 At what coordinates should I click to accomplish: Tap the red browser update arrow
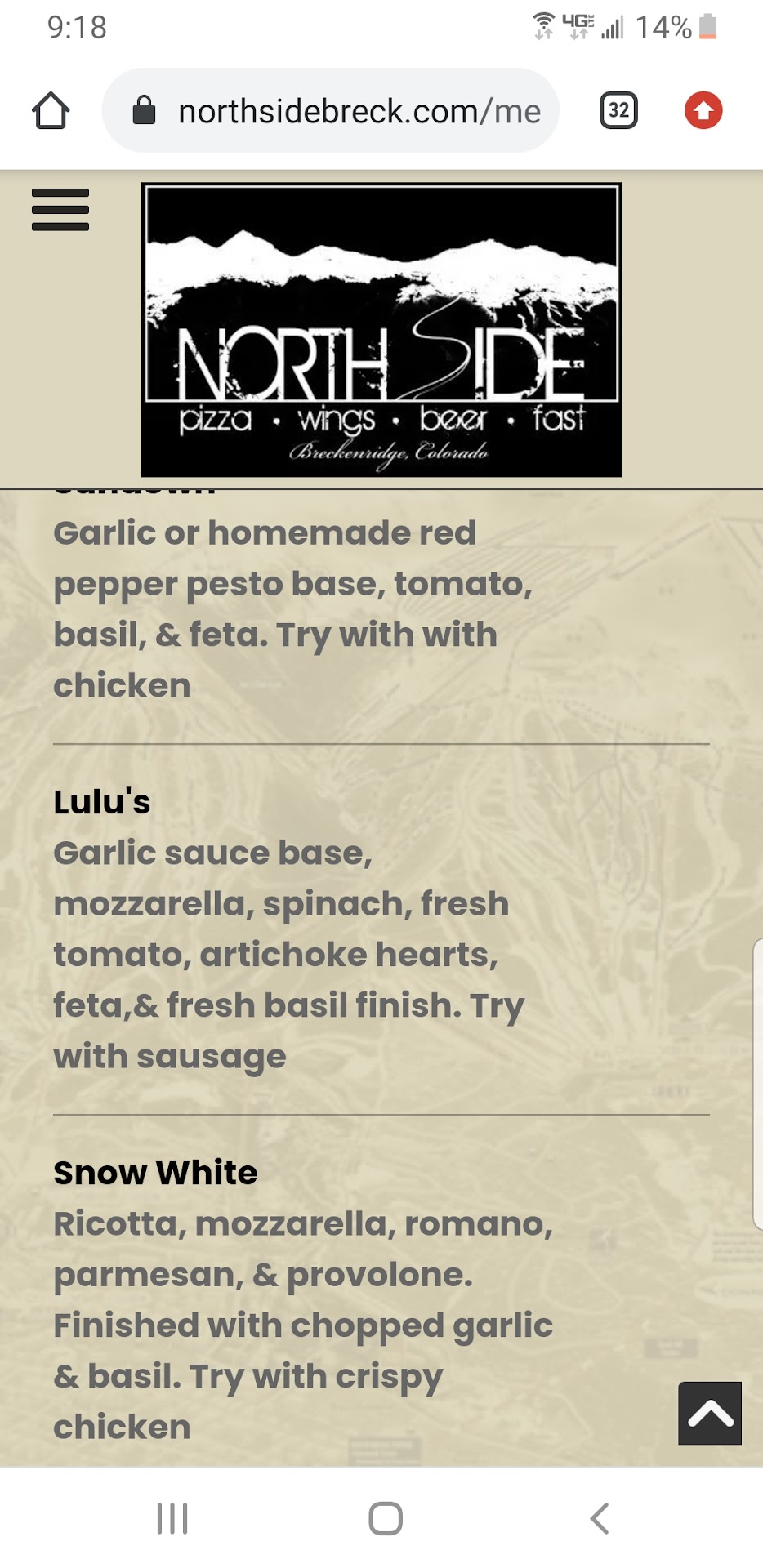coord(703,110)
